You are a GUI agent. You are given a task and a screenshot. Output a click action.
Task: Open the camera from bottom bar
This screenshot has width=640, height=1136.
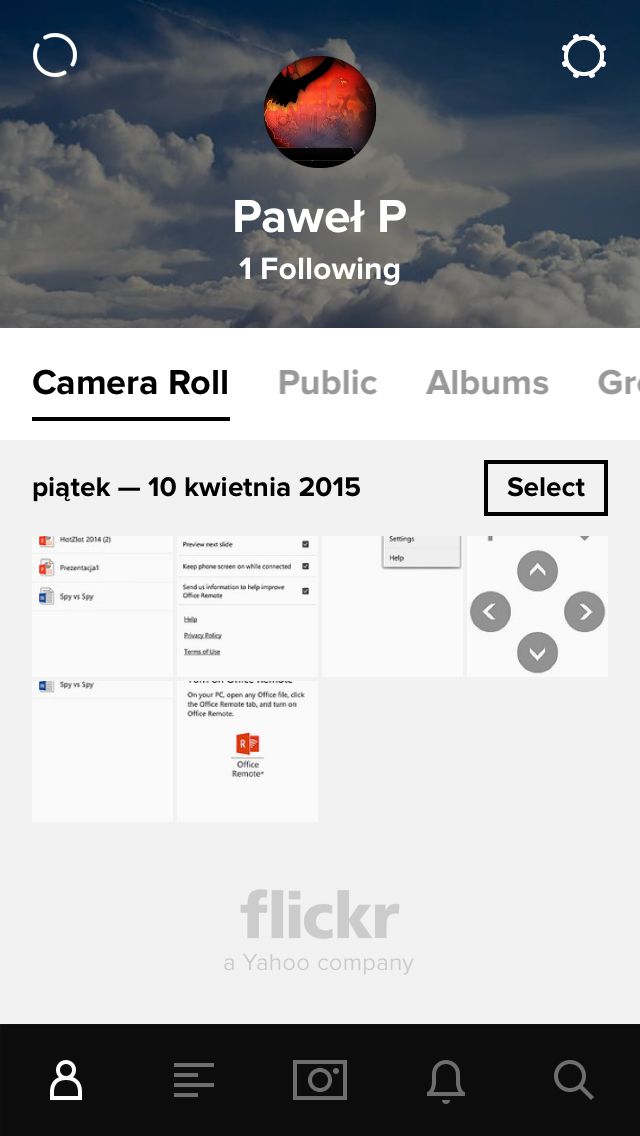(320, 1080)
